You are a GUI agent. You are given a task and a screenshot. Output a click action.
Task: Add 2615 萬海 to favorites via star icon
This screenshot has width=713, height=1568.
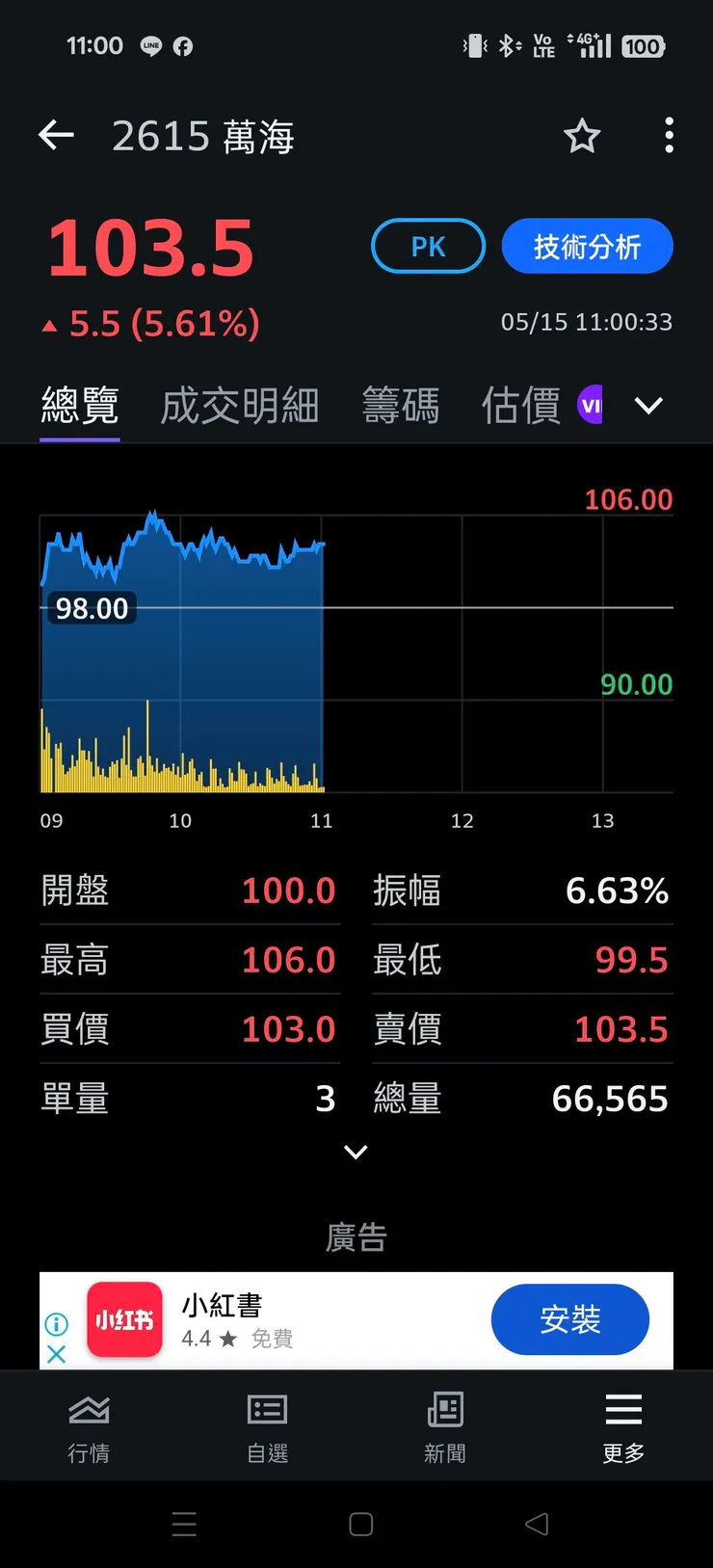582,137
